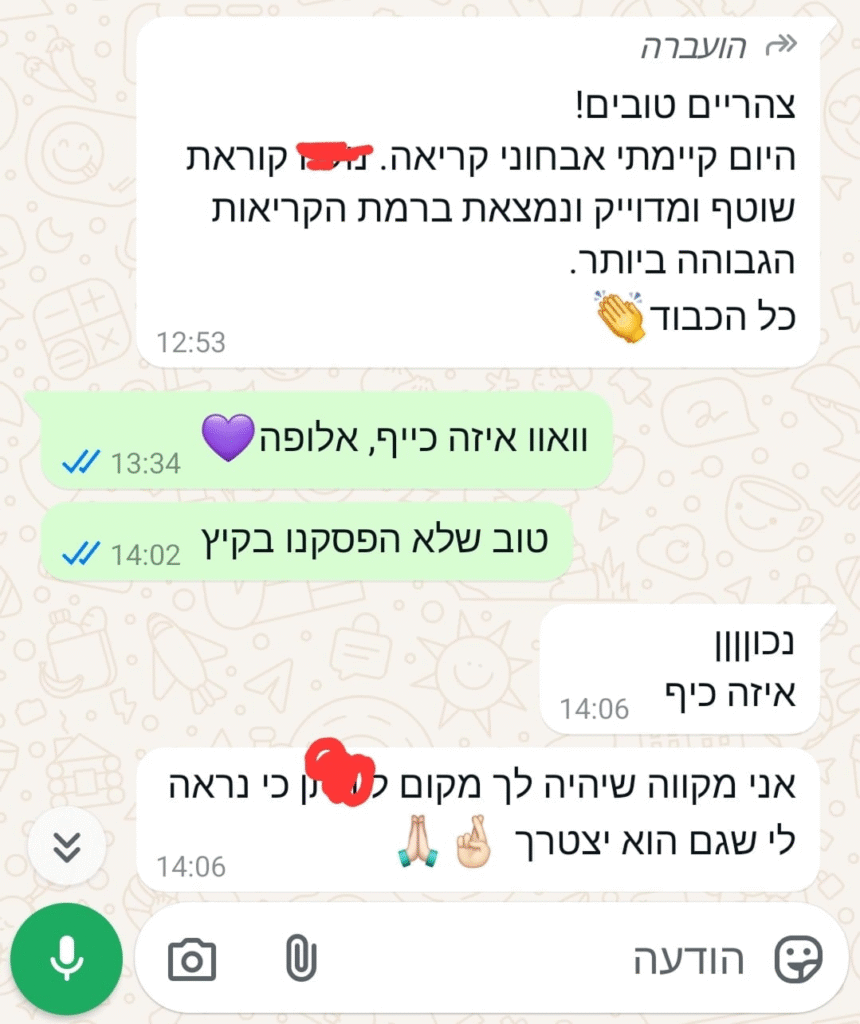This screenshot has height=1024, width=860.
Task: Jump to latest messages with double arrow
Action: [66, 847]
